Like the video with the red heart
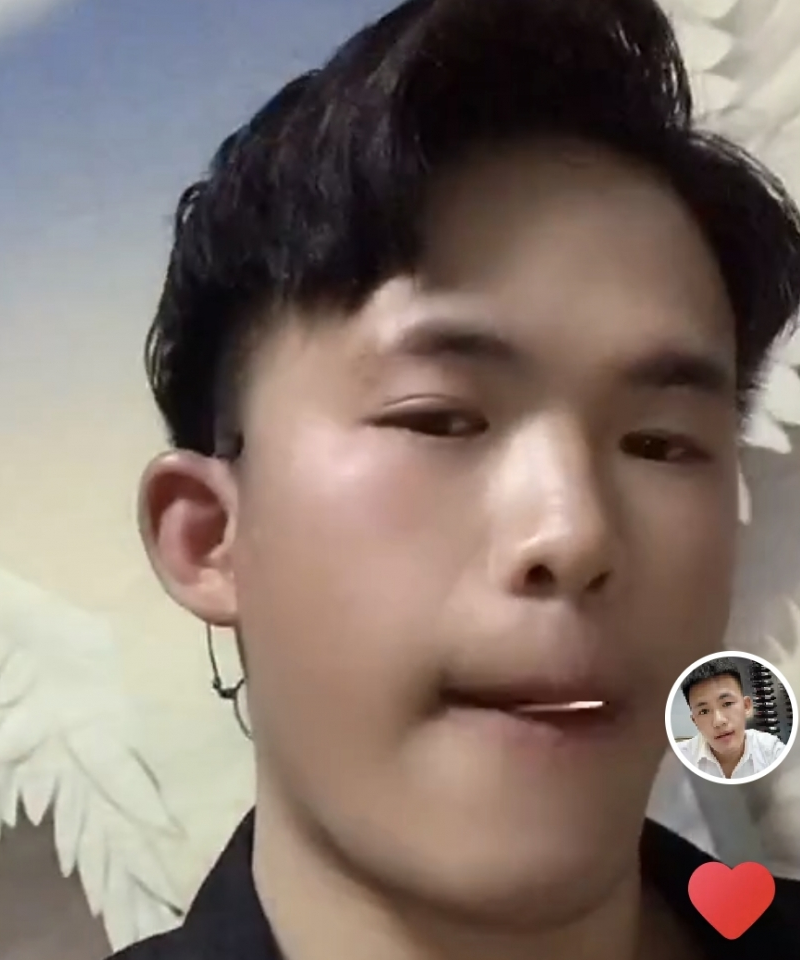Screen dimensions: 800x960 point(731,898)
